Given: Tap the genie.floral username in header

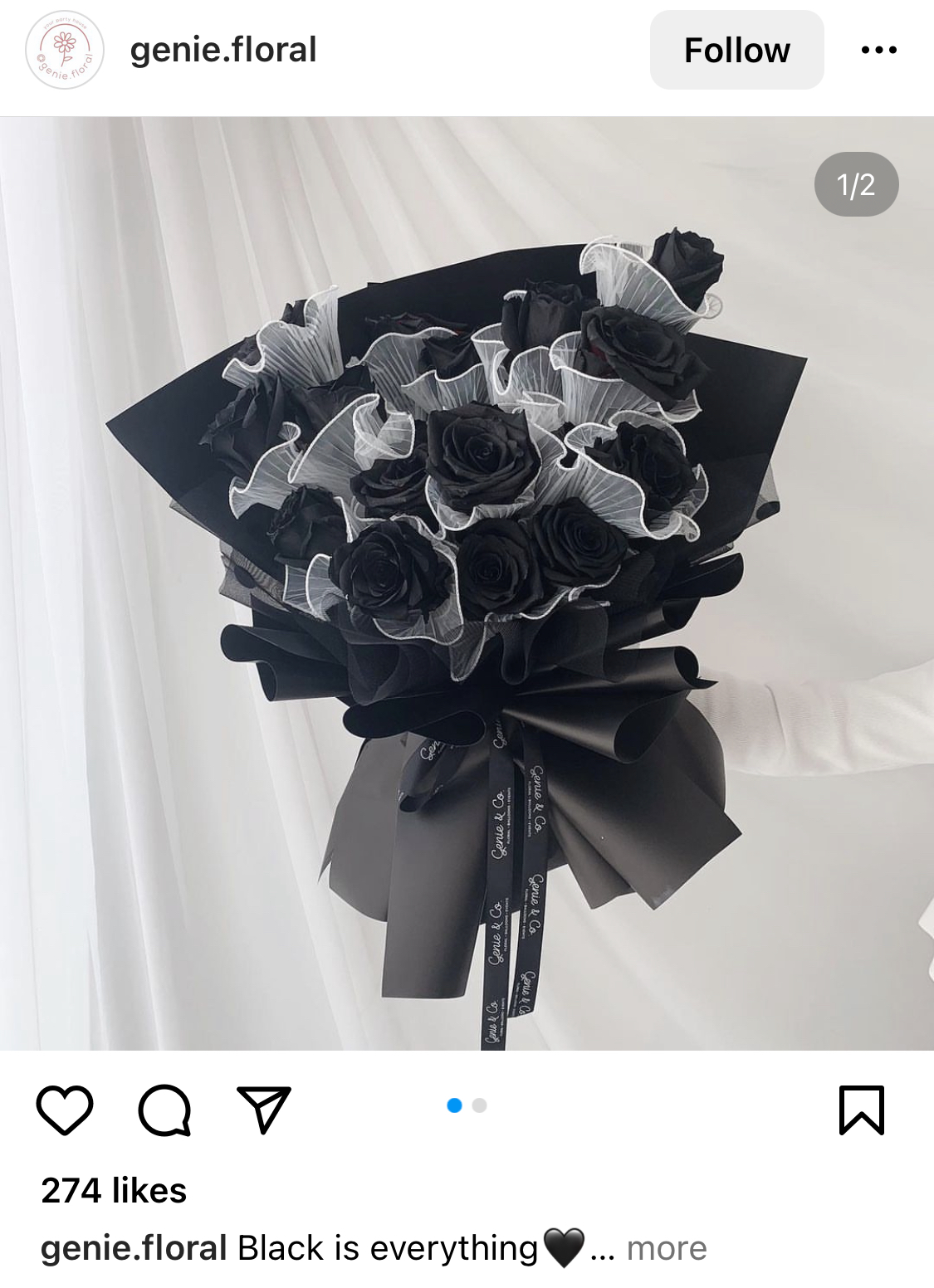Looking at the screenshot, I should [x=223, y=50].
